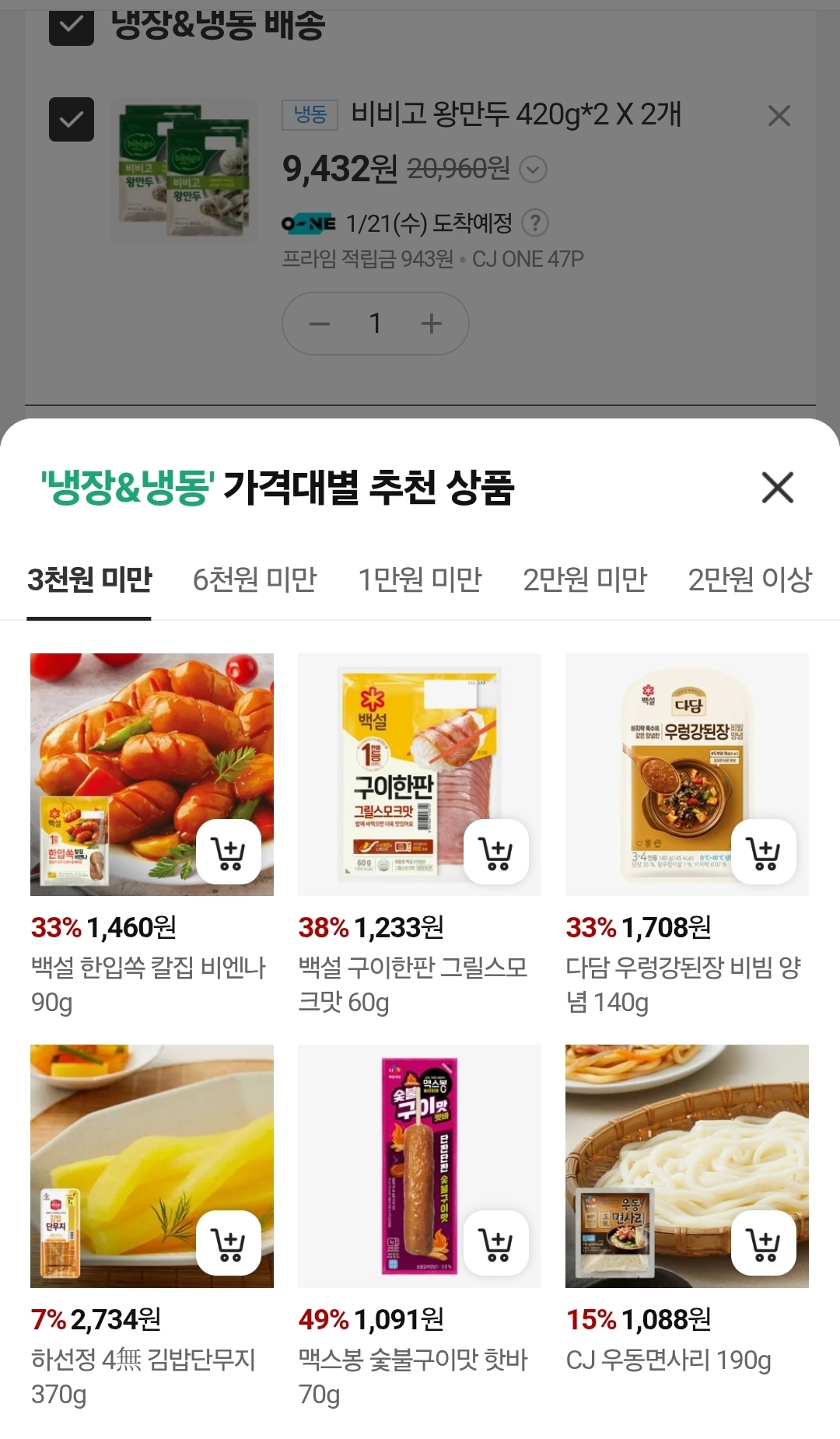Switch to the 6천원 미만 tab

tap(254, 579)
